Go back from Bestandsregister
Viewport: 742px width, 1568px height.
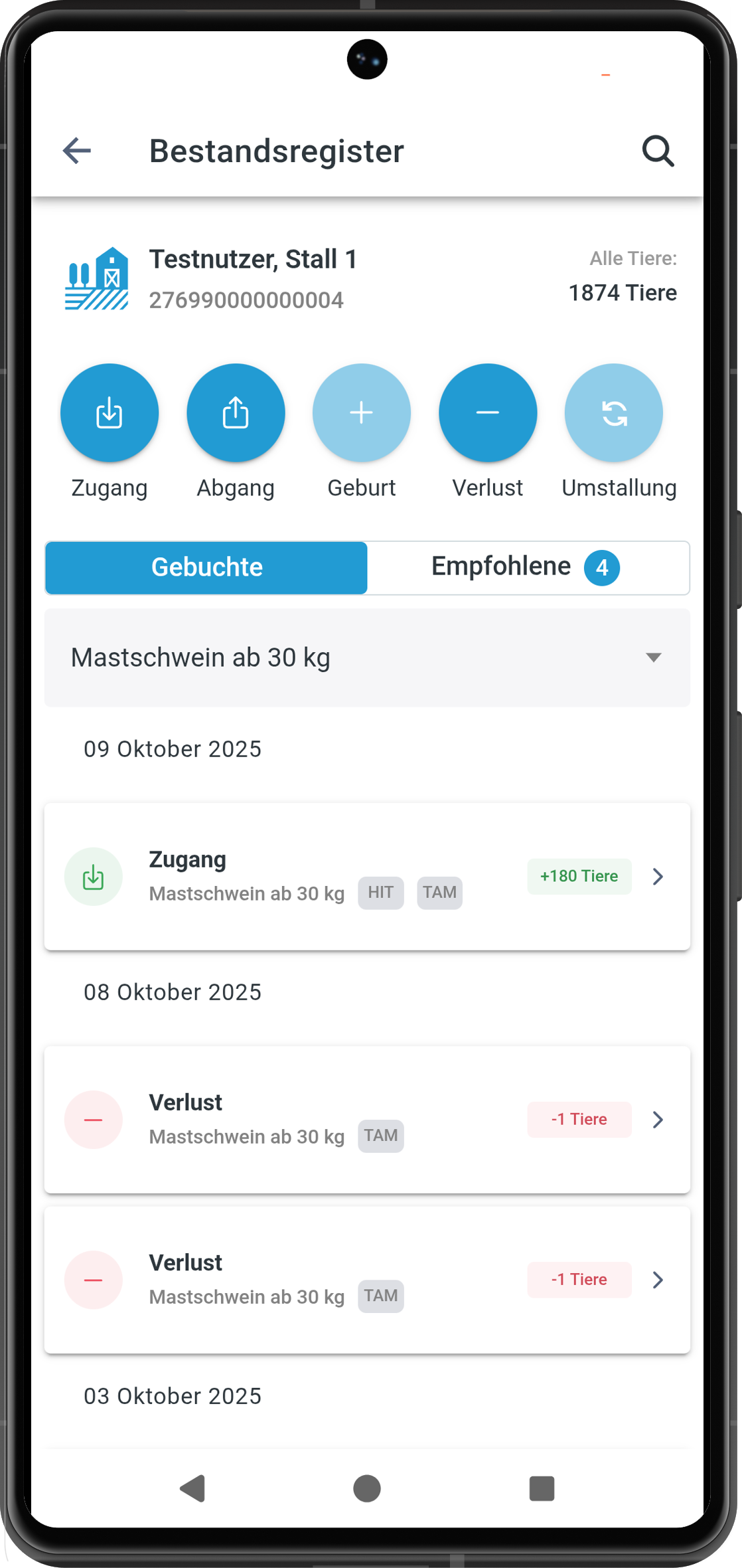(x=77, y=151)
